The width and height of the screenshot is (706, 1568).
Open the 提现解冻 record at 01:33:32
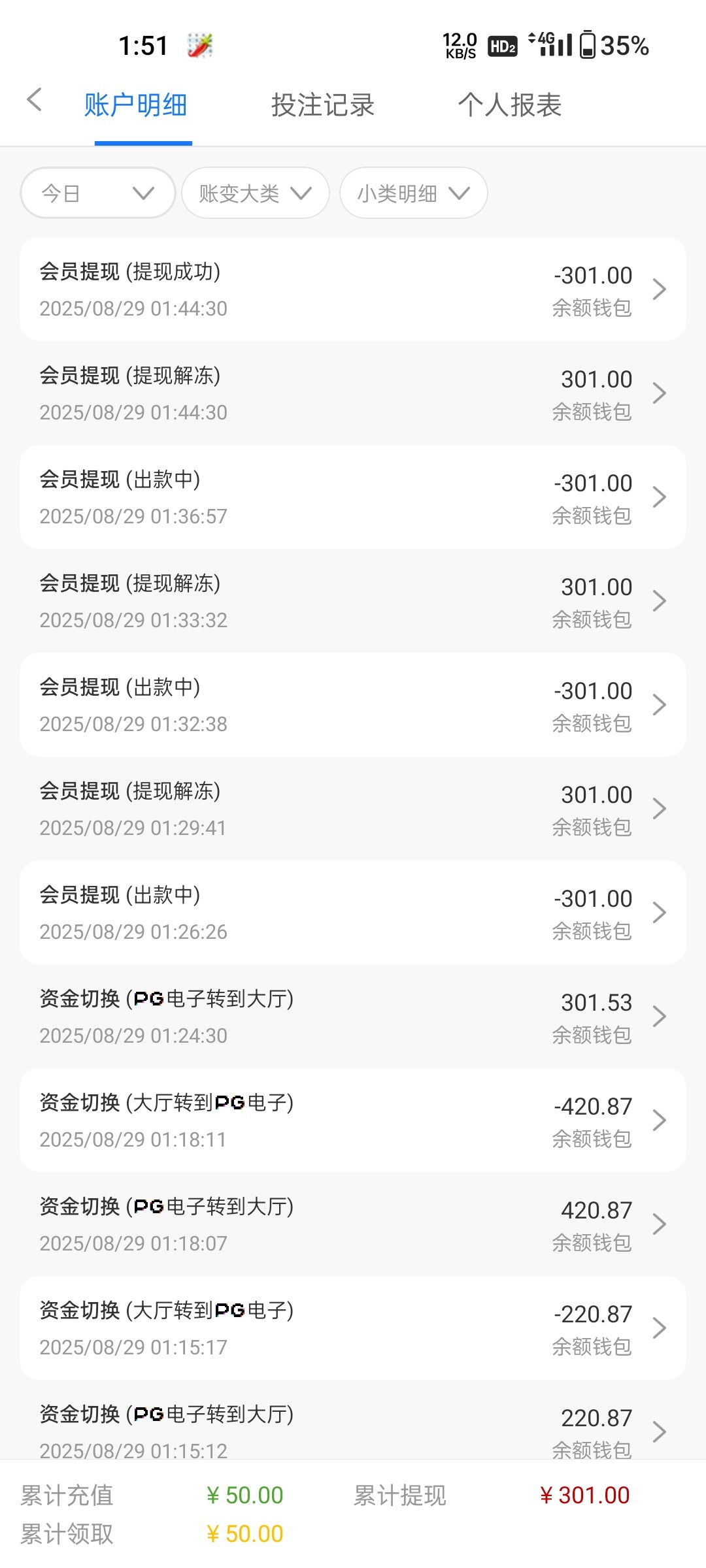coord(353,601)
